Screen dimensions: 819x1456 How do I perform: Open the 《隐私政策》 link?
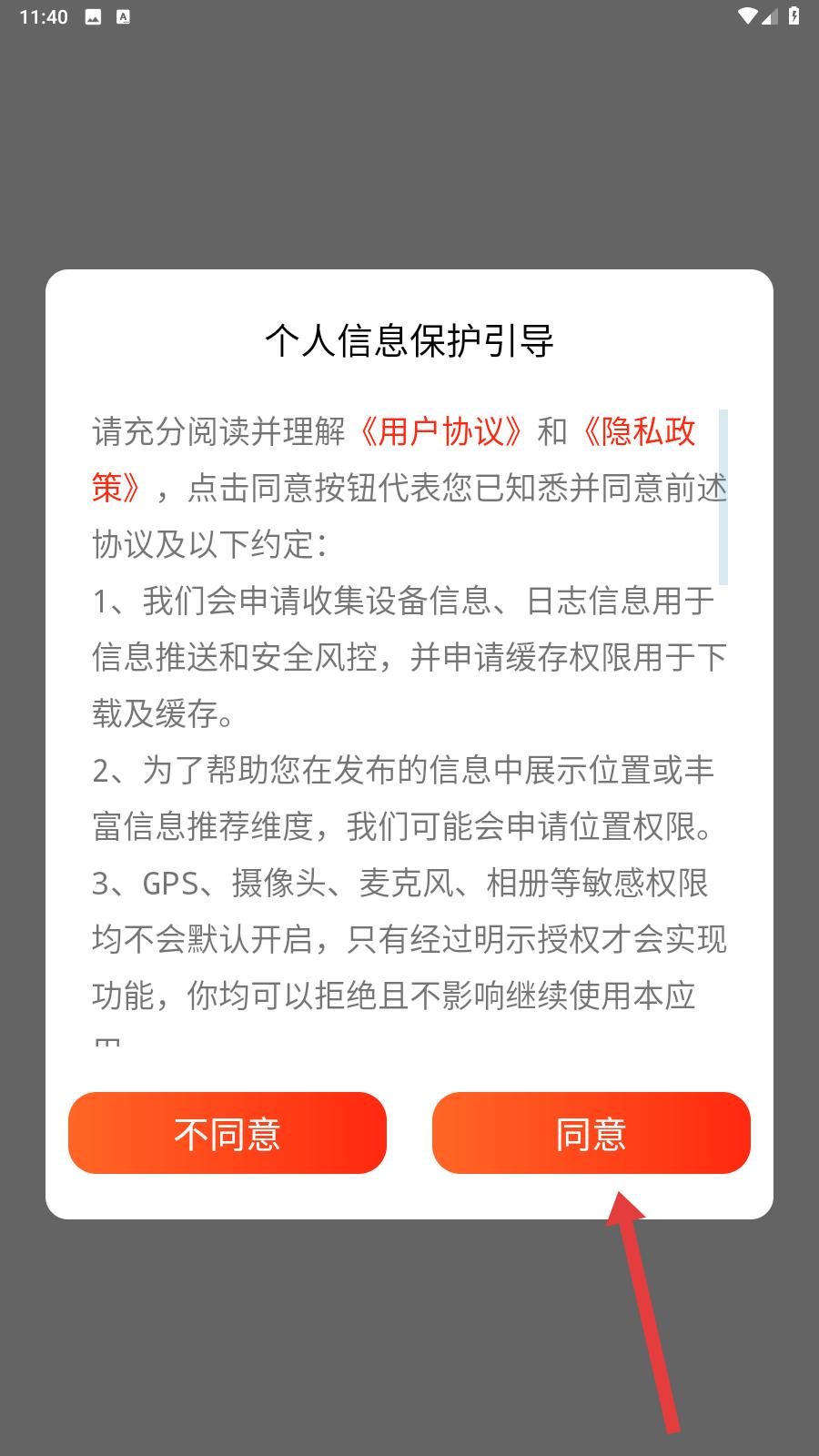[x=639, y=431]
